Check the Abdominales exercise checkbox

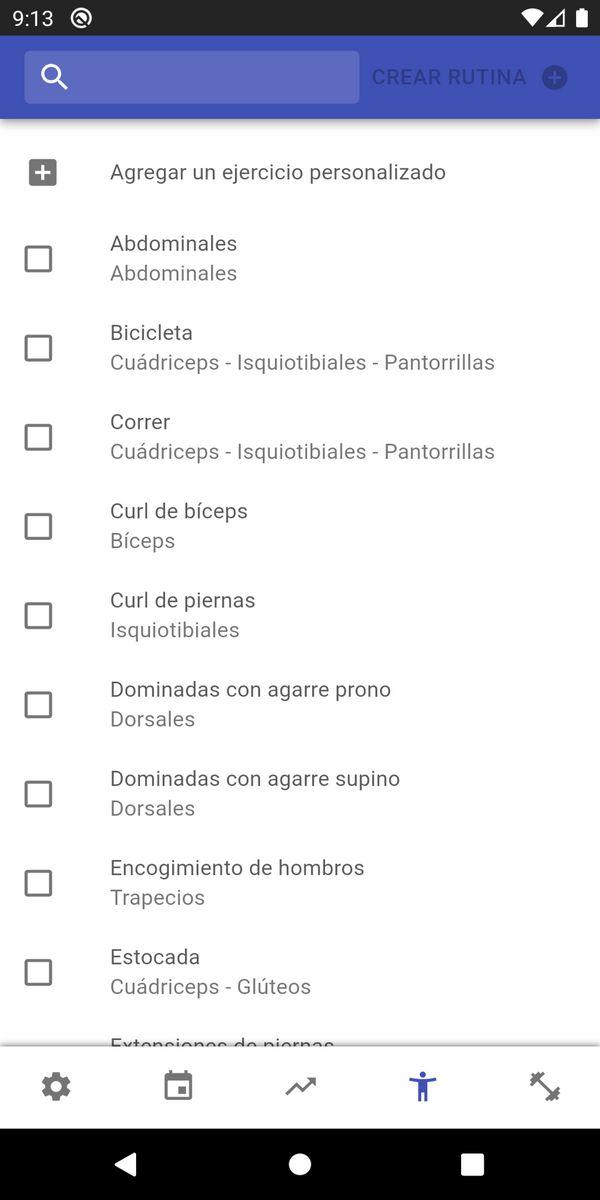coord(38,259)
